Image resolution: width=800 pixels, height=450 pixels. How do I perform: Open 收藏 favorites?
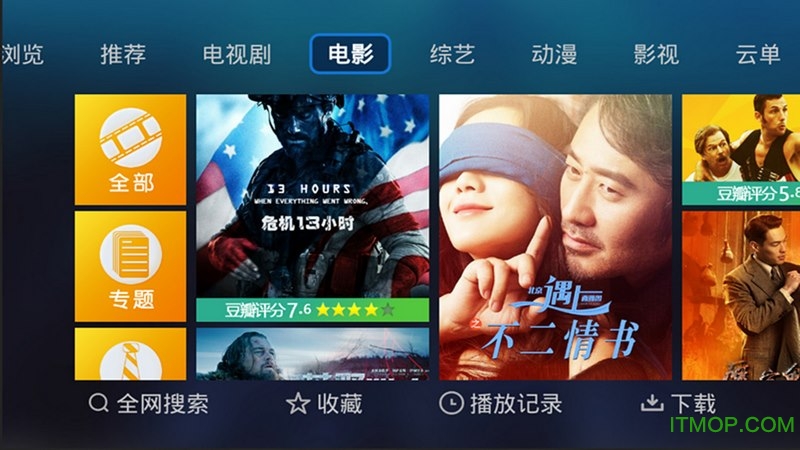pyautogui.click(x=324, y=404)
